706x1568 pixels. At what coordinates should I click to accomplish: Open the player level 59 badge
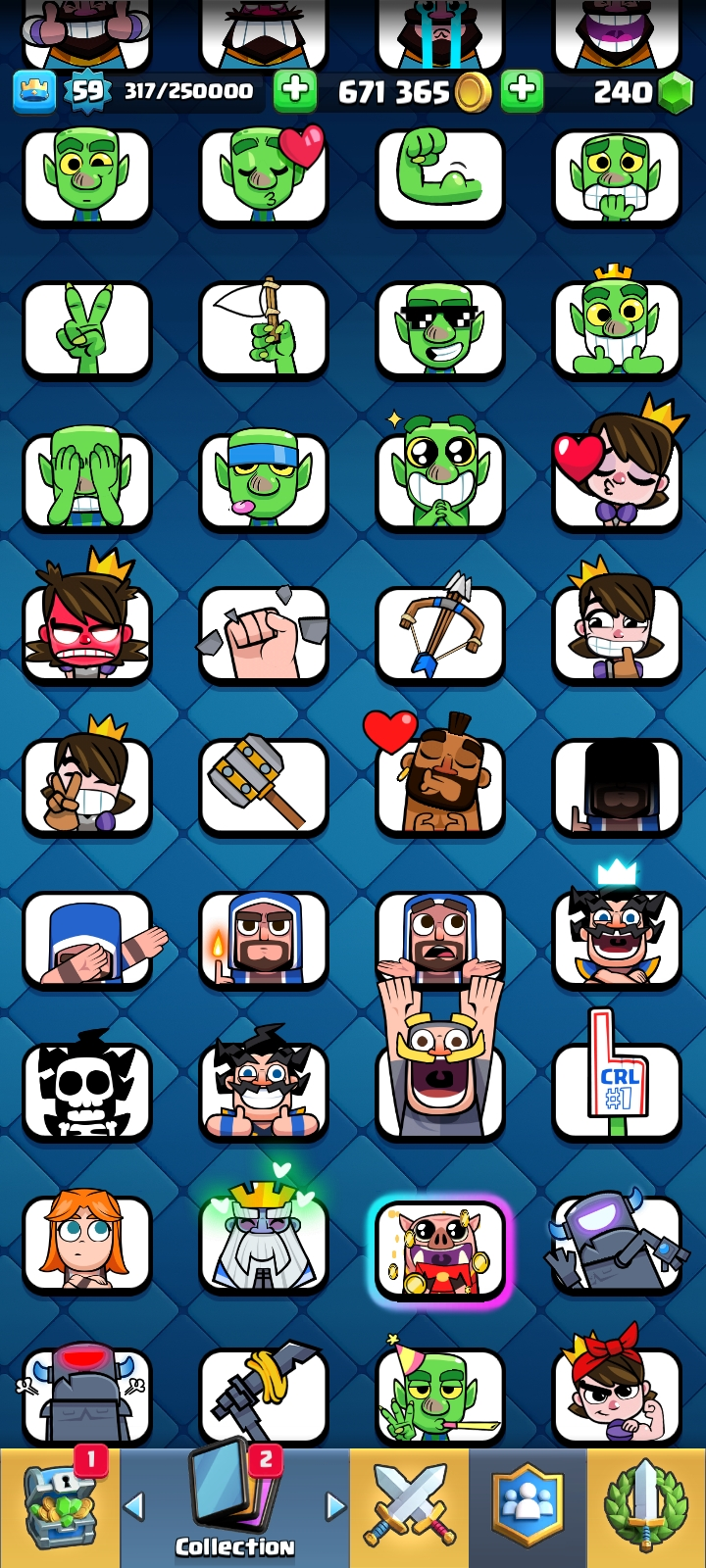tap(86, 91)
